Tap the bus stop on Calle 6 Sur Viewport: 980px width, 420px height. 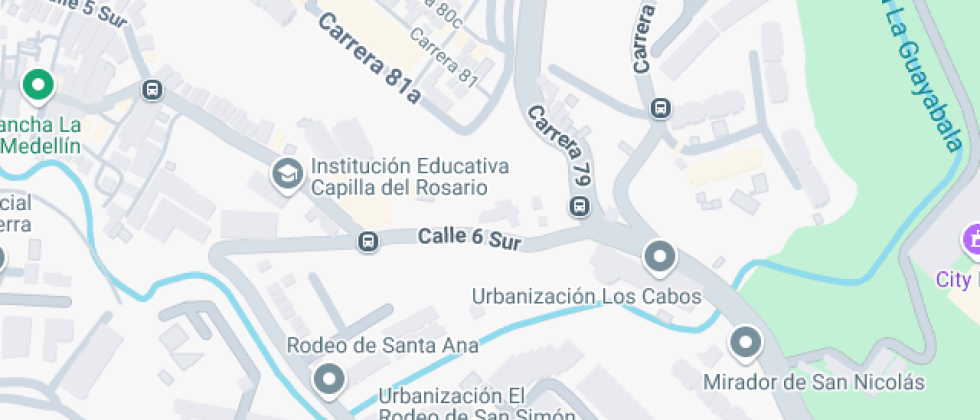point(368,241)
